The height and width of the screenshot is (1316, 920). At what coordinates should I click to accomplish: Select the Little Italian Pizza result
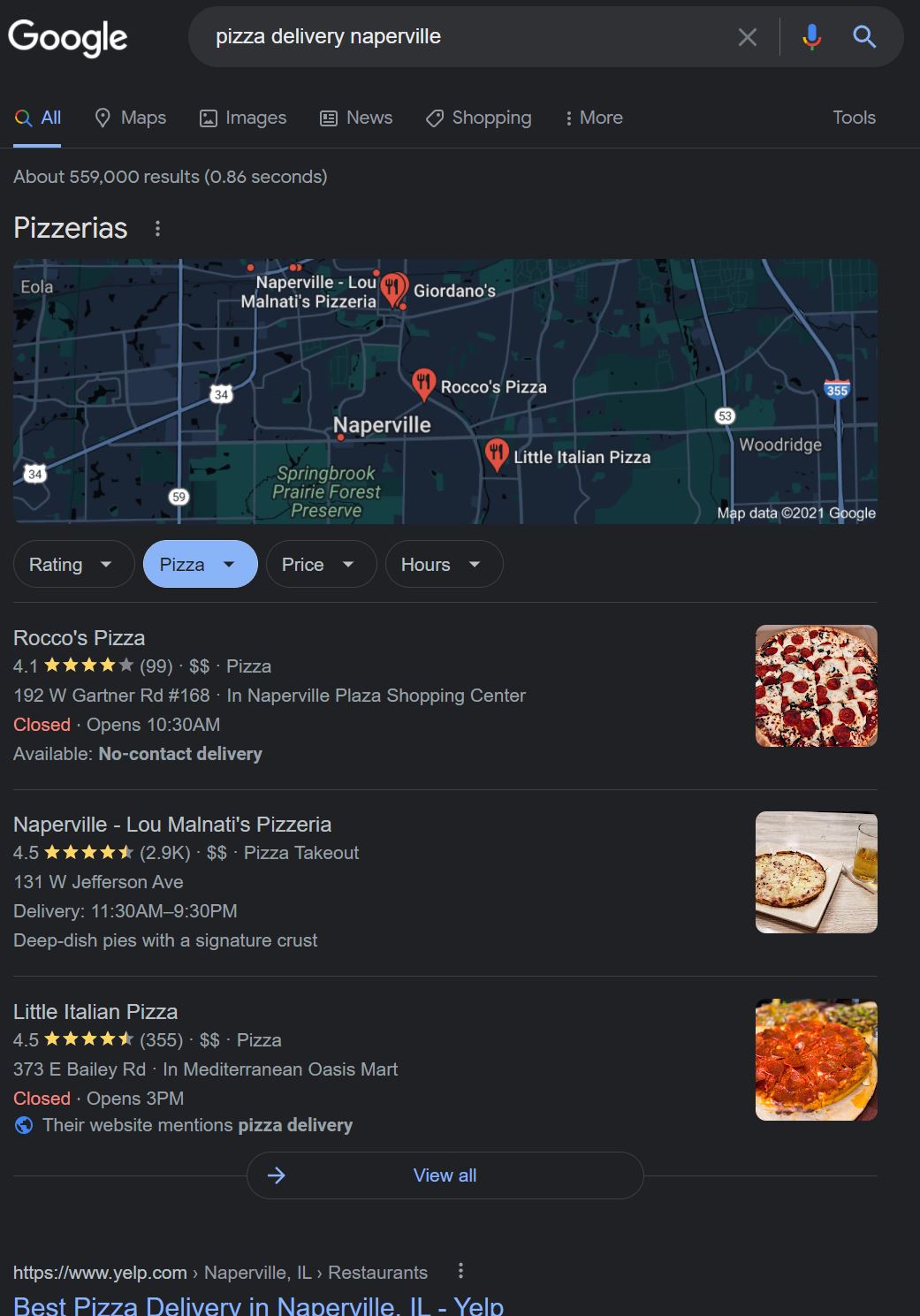tap(95, 1012)
